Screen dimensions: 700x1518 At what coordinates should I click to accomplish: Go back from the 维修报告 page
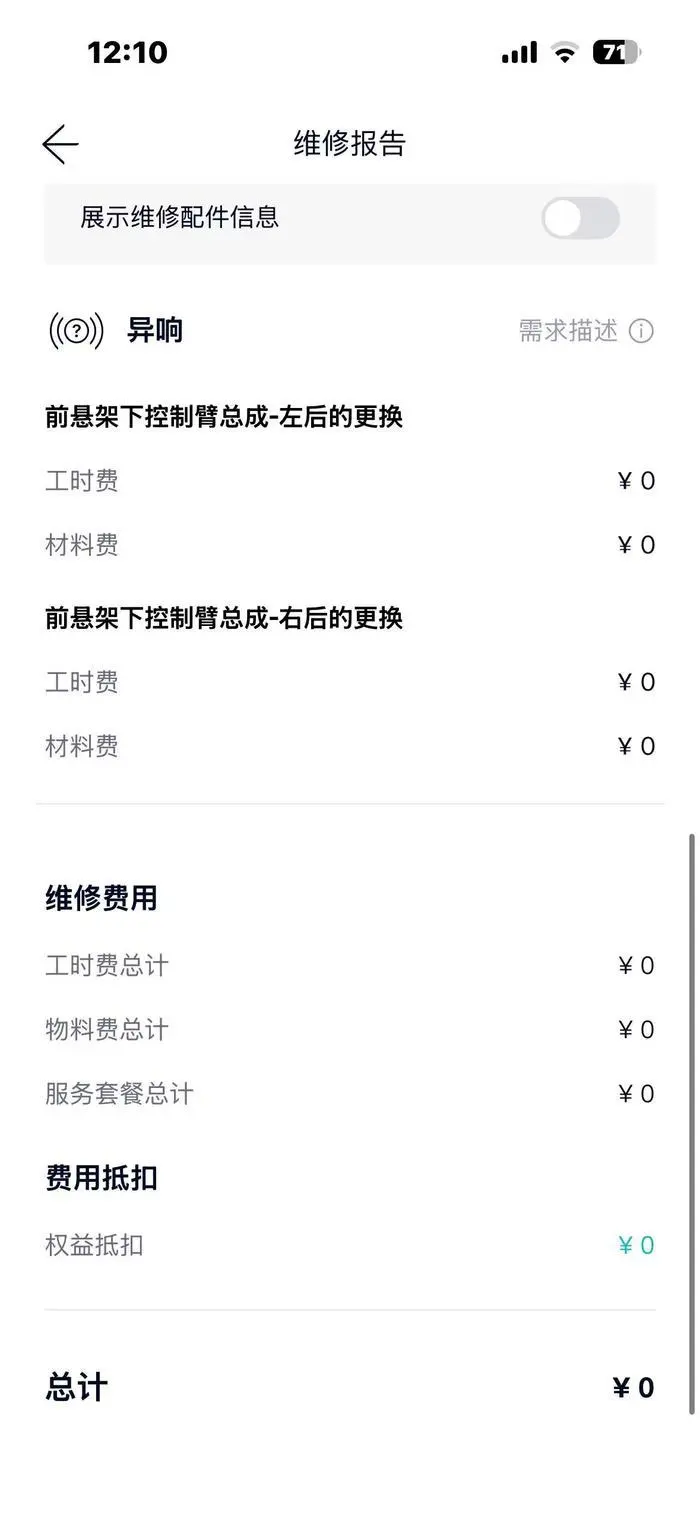pyautogui.click(x=60, y=144)
